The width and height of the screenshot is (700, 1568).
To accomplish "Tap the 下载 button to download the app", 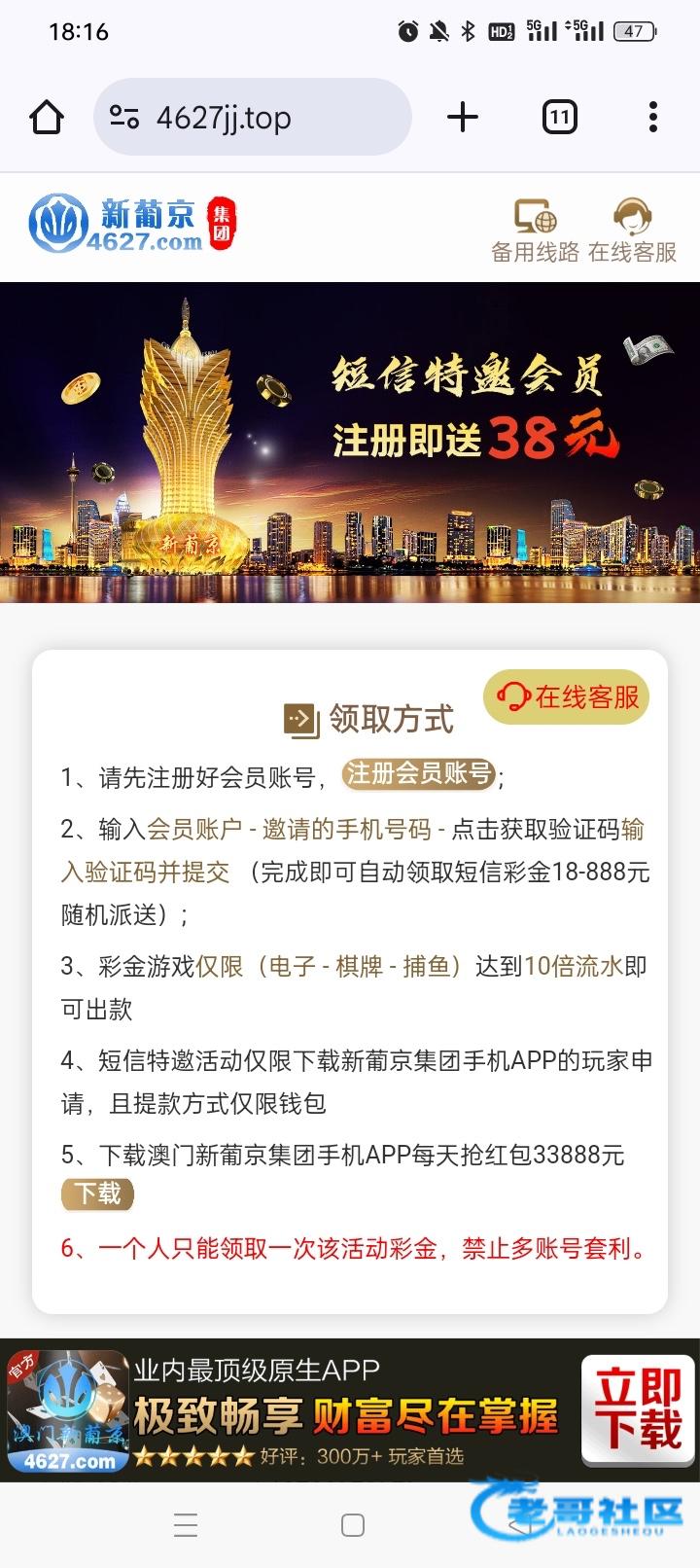I will (x=97, y=1194).
